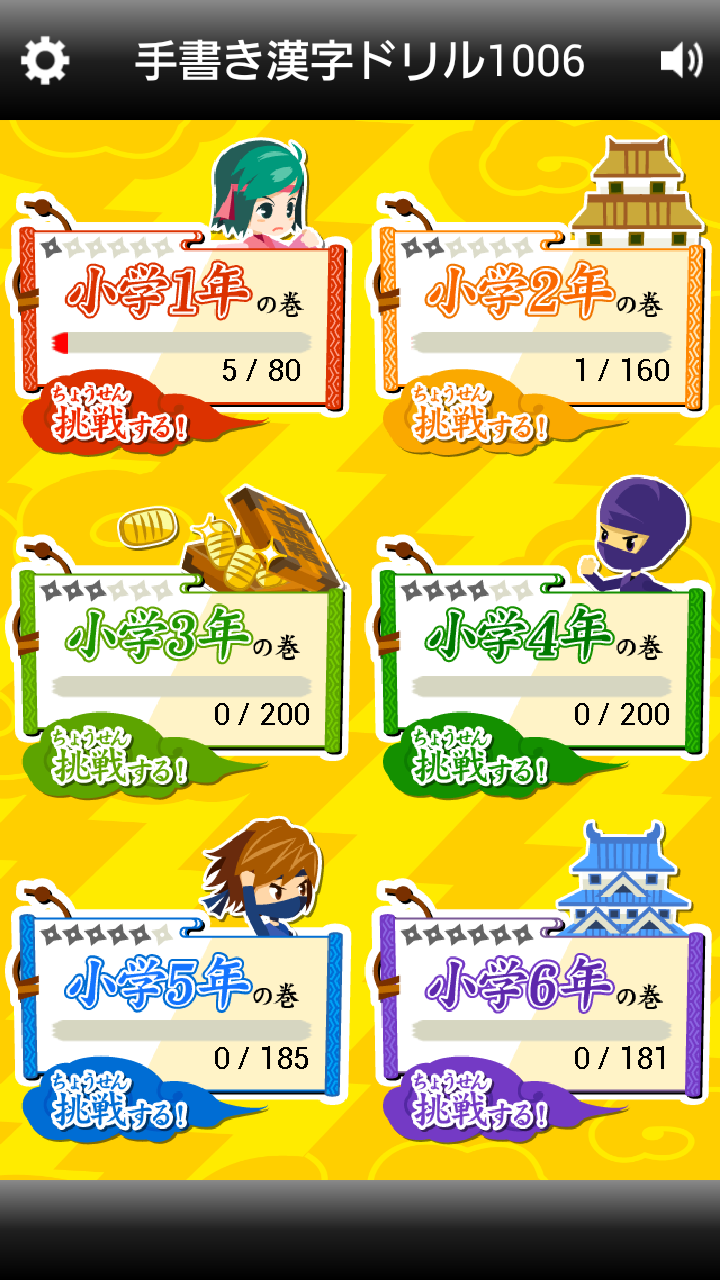Open the settings gear icon
The width and height of the screenshot is (720, 1280).
point(45,61)
